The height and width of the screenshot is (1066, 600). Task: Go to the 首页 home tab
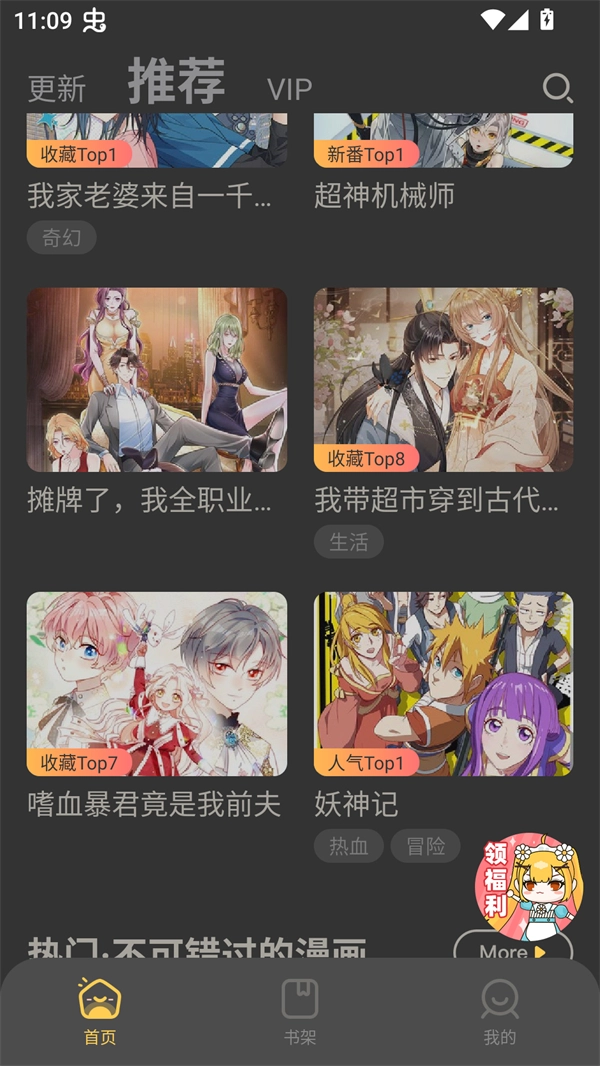pyautogui.click(x=100, y=1012)
